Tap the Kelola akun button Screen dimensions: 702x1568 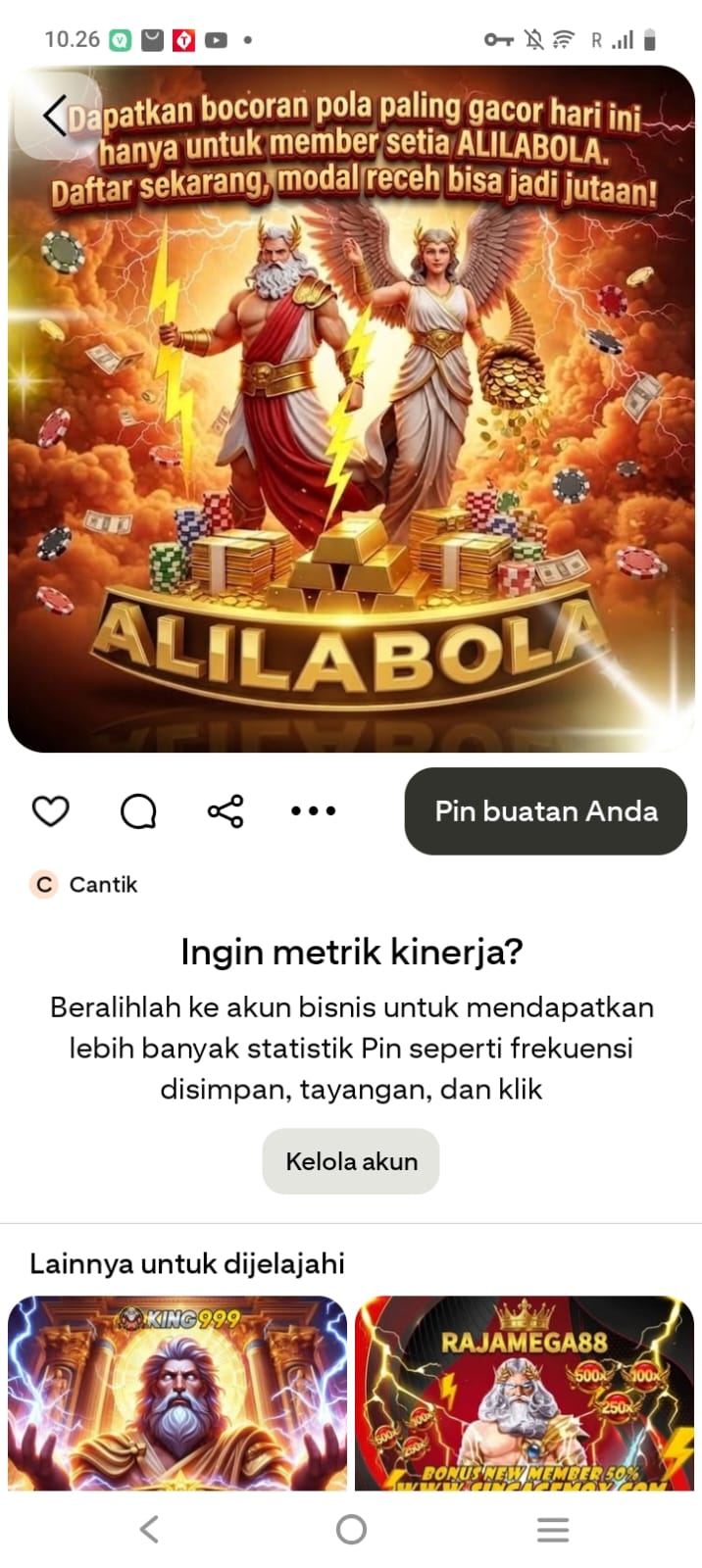[351, 1161]
